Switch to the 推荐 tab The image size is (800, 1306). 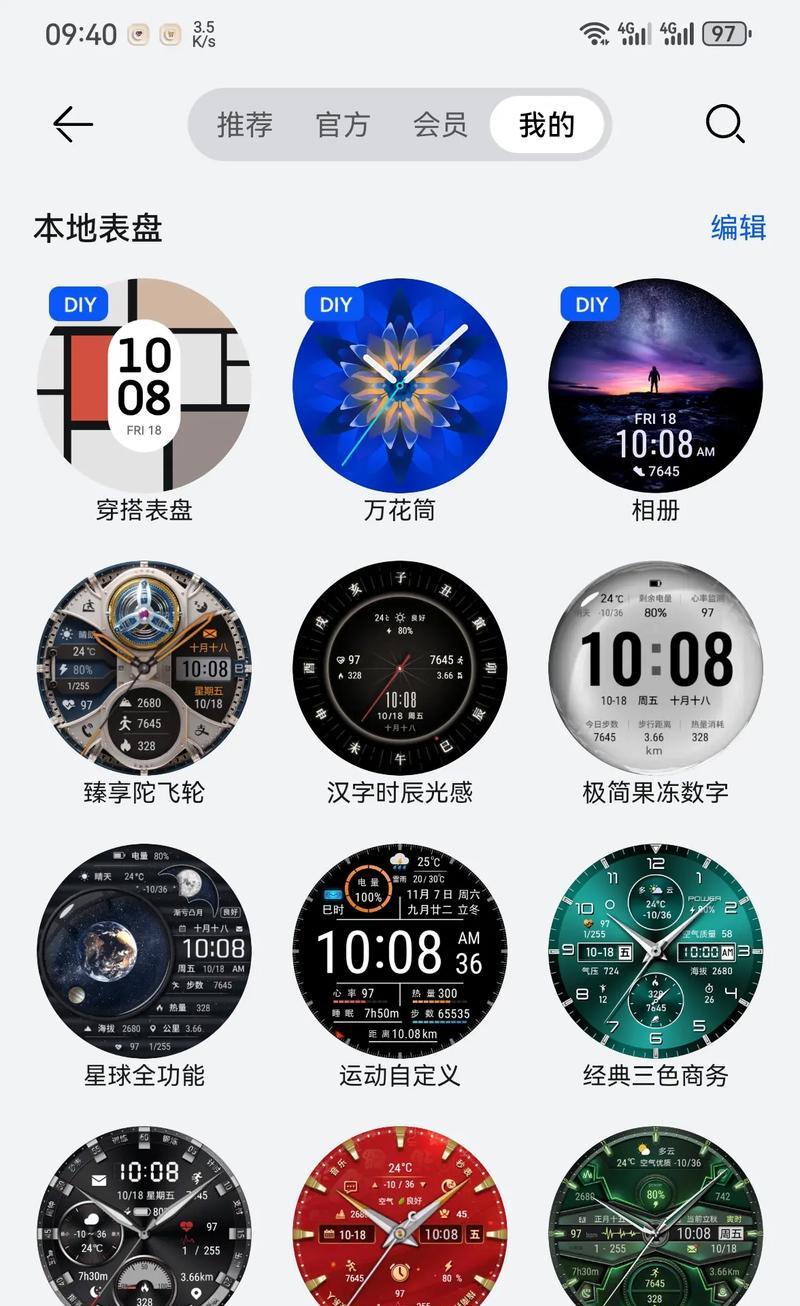tap(245, 125)
